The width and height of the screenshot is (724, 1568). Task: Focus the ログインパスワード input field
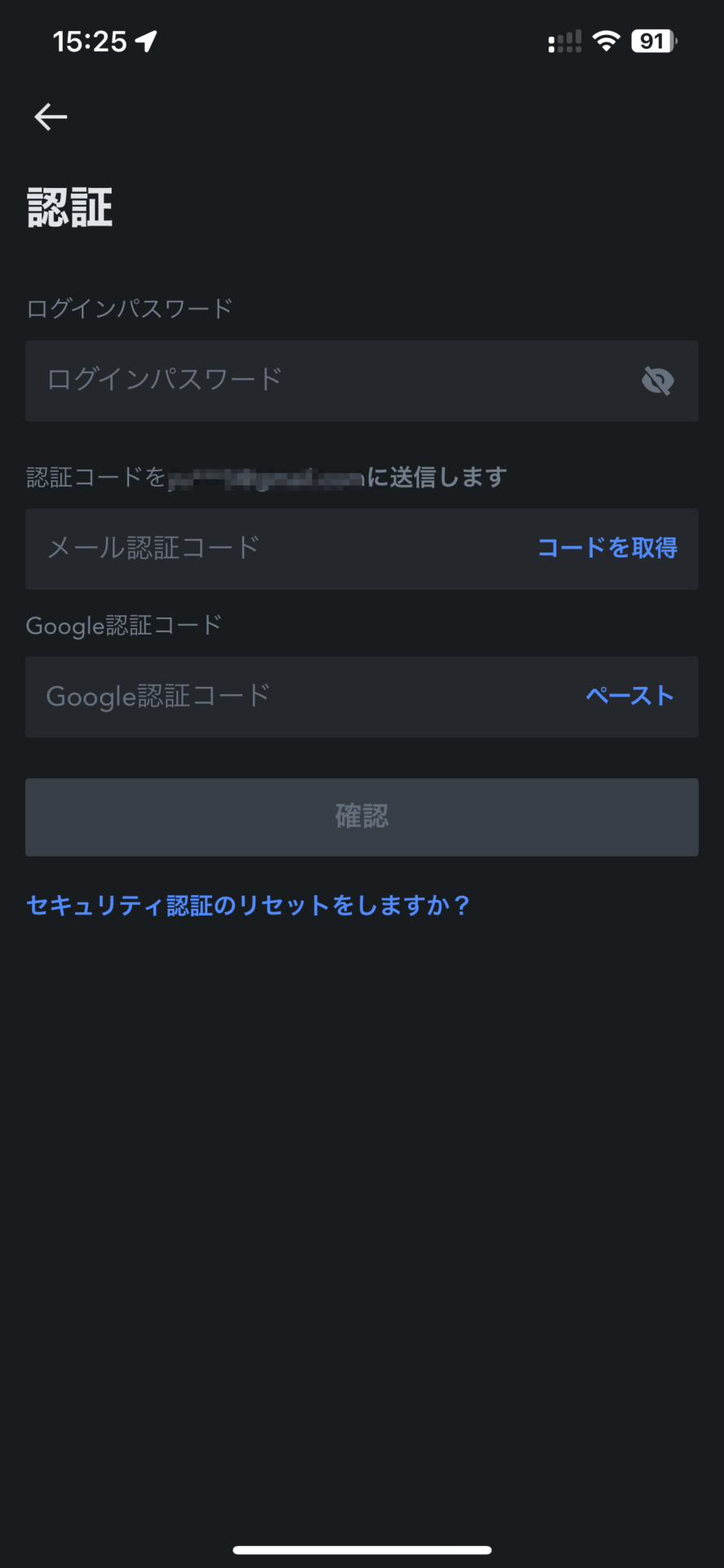(362, 381)
